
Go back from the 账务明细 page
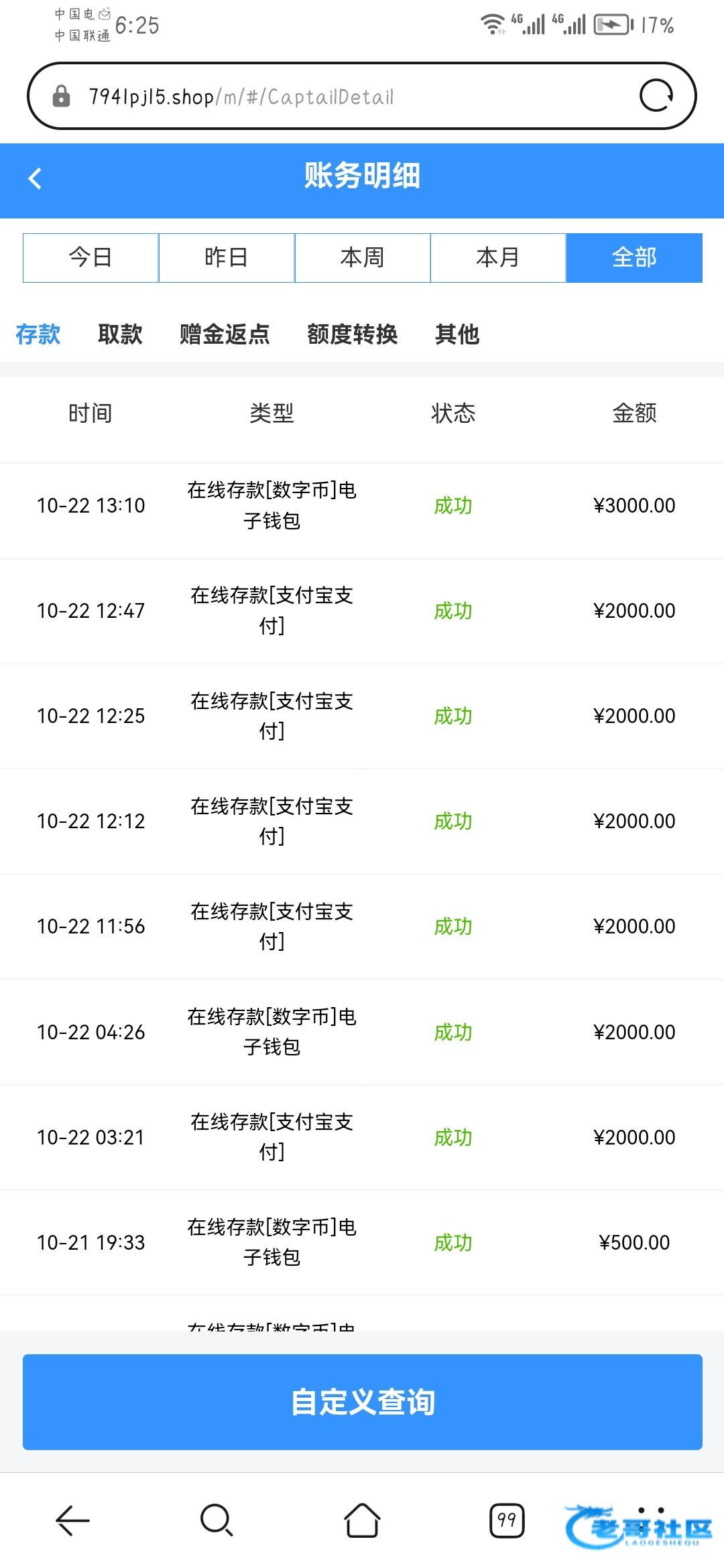pos(35,178)
